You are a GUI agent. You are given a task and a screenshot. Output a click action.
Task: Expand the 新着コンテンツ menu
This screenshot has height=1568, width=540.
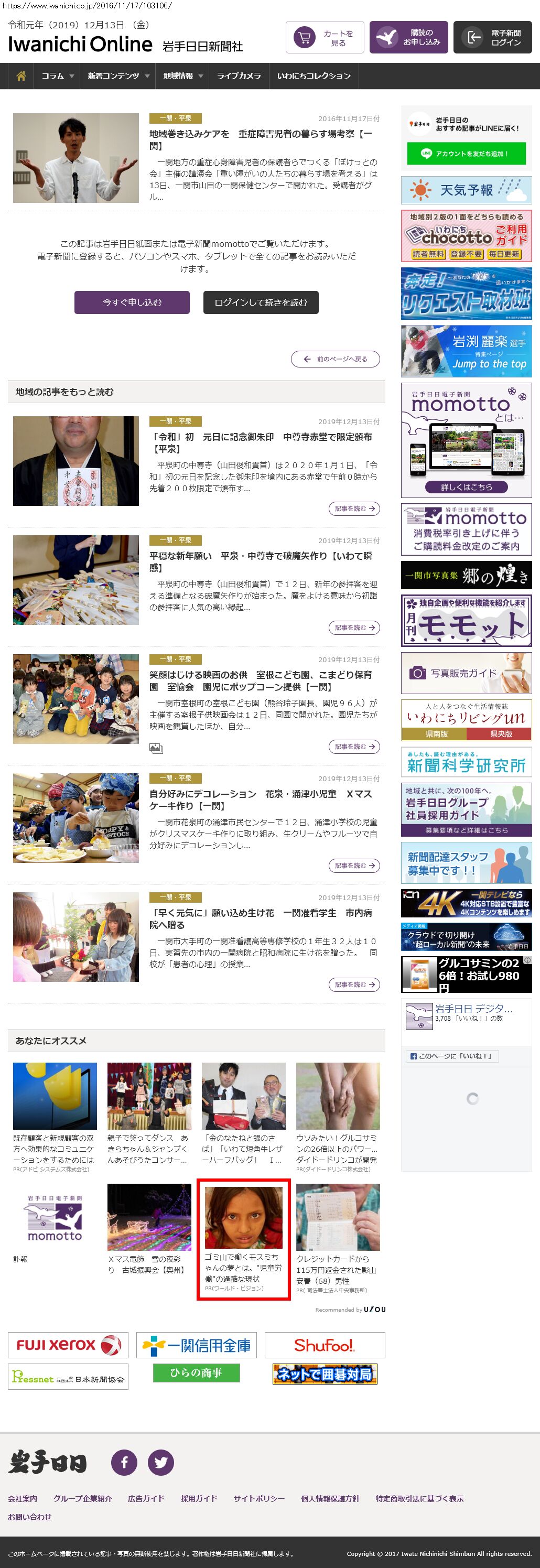(x=117, y=76)
